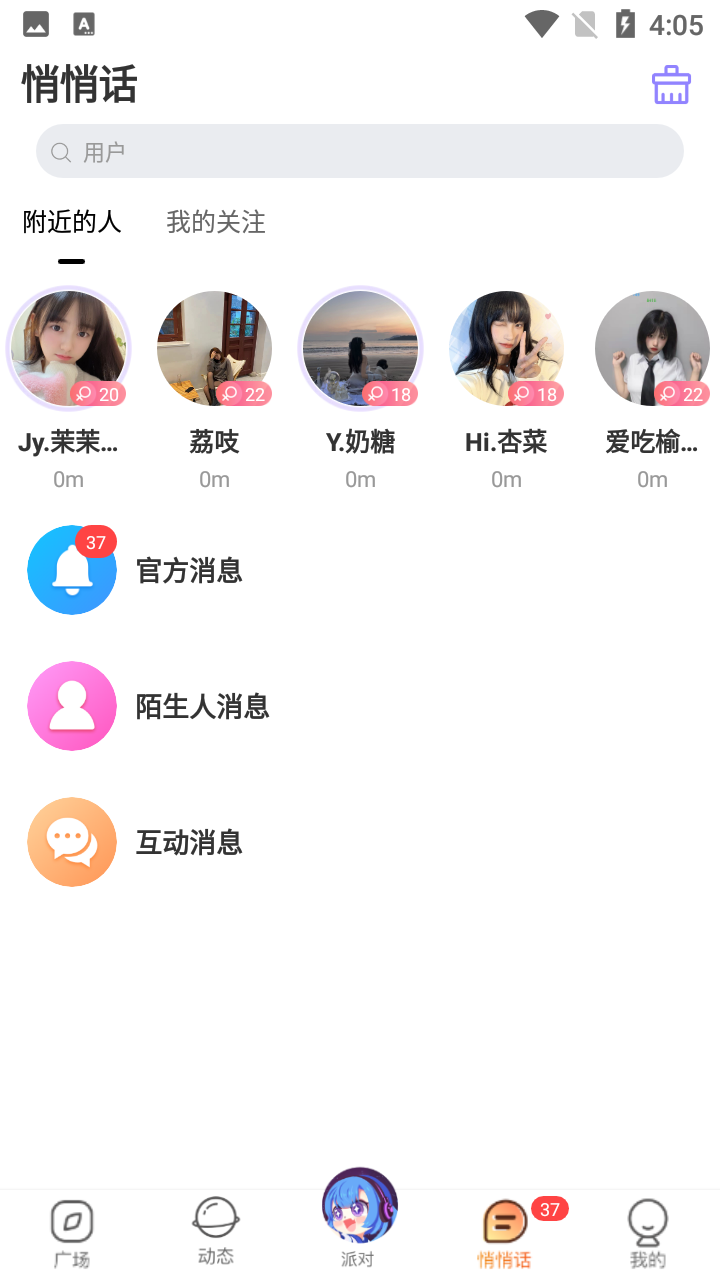Switch to the 我的关注 tab
720x1280 pixels.
[216, 222]
